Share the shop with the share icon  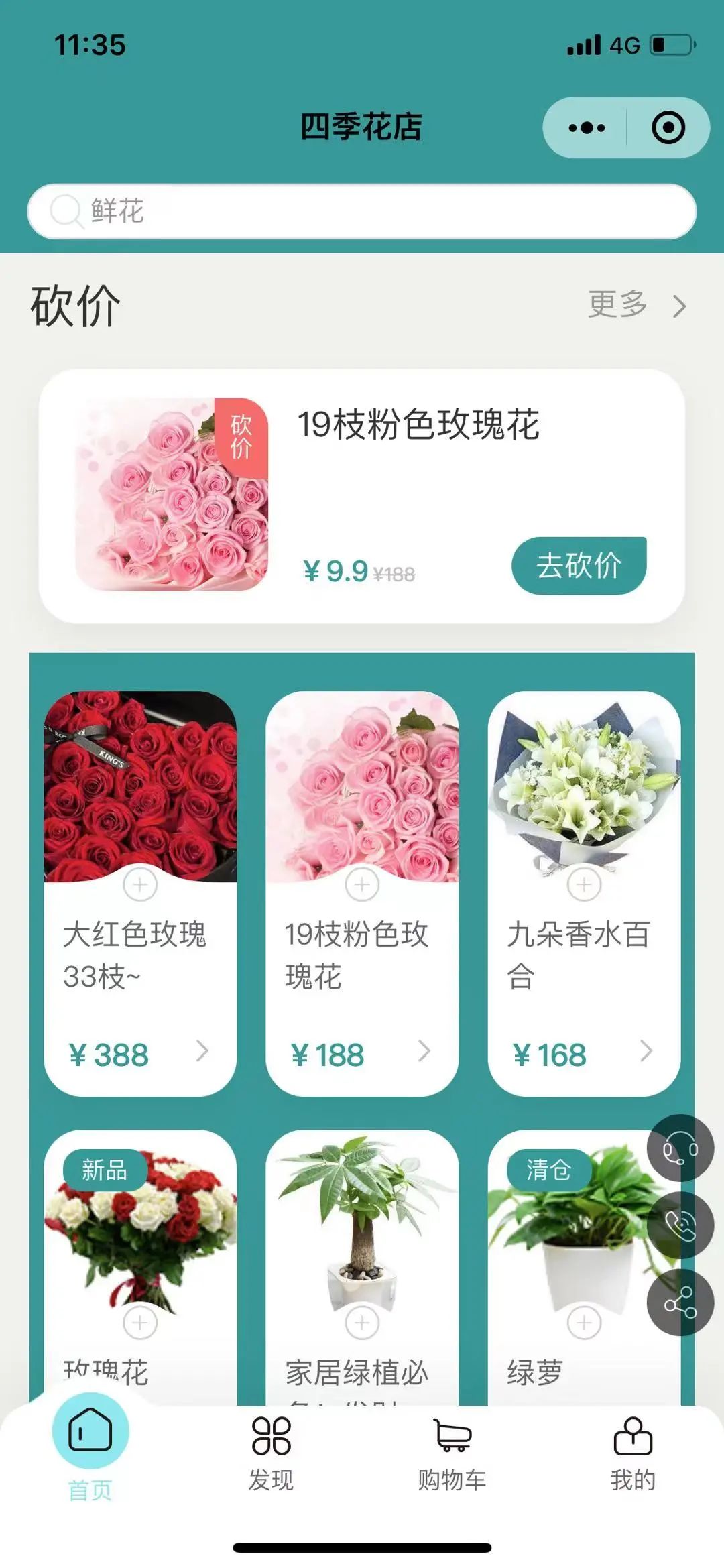coord(680,1303)
